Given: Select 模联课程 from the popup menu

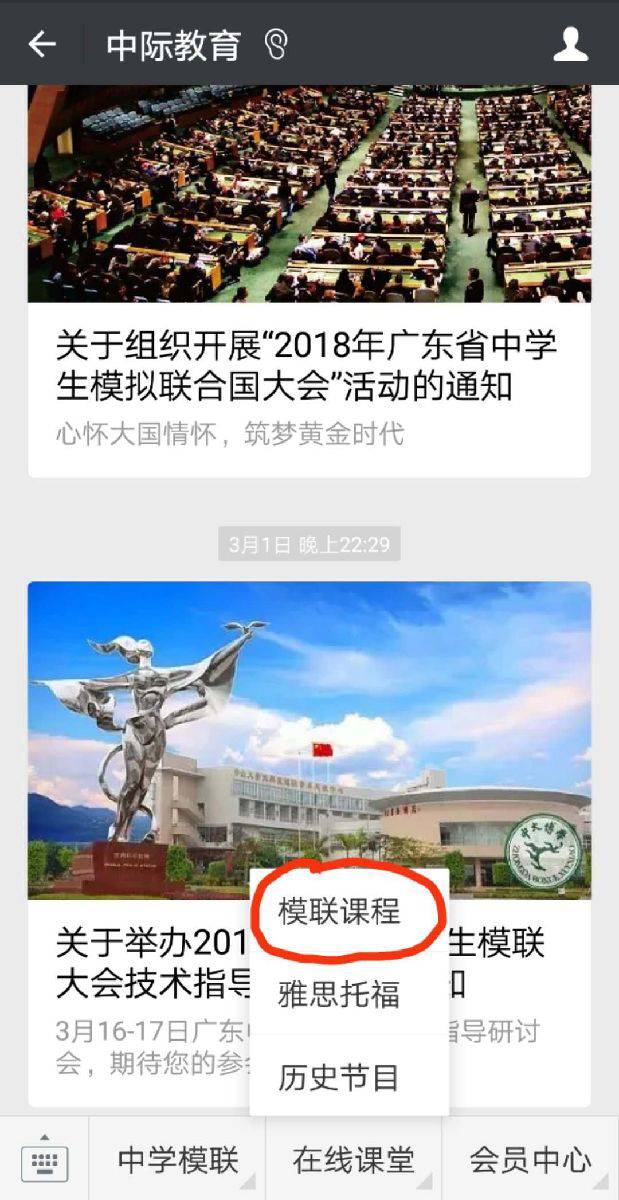Looking at the screenshot, I should (x=339, y=912).
